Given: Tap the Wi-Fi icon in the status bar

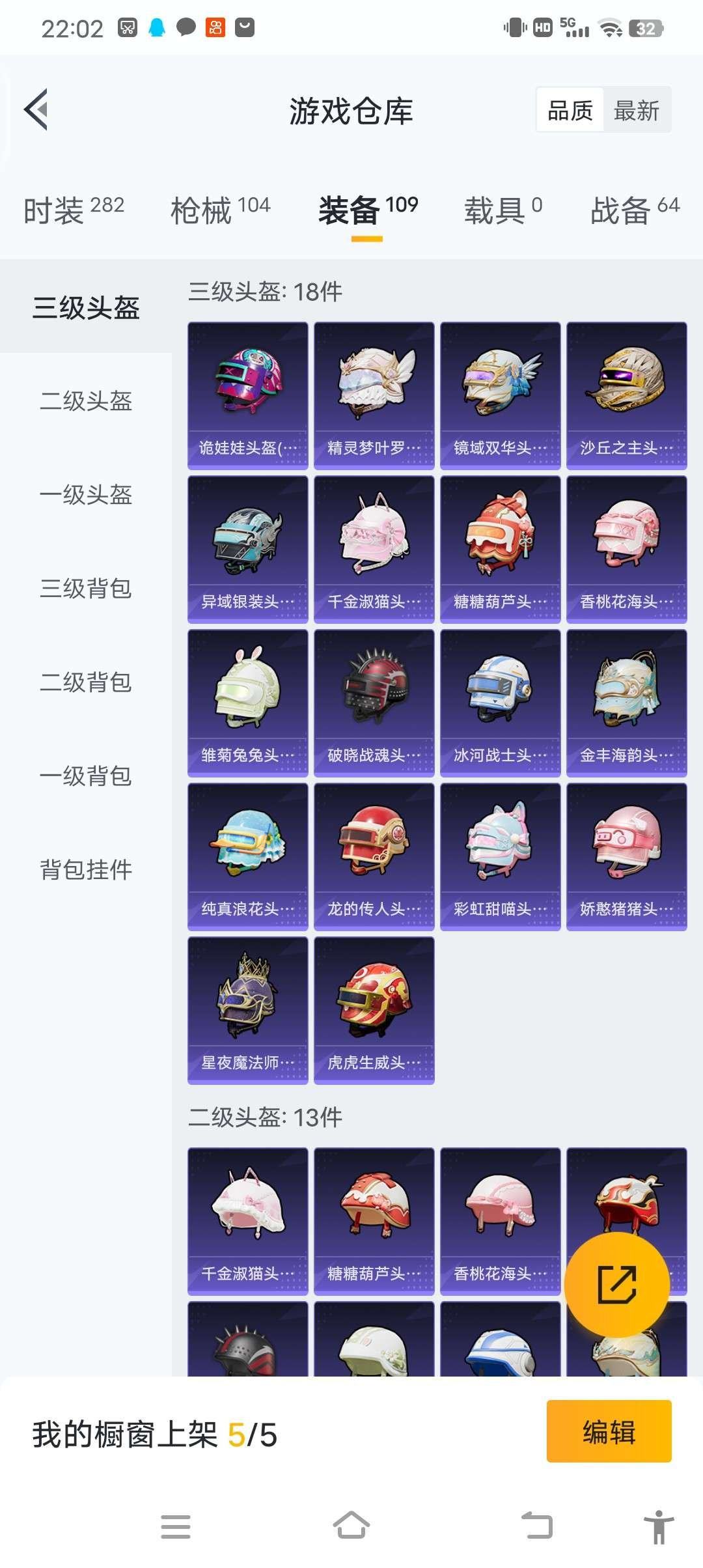Looking at the screenshot, I should [x=609, y=28].
